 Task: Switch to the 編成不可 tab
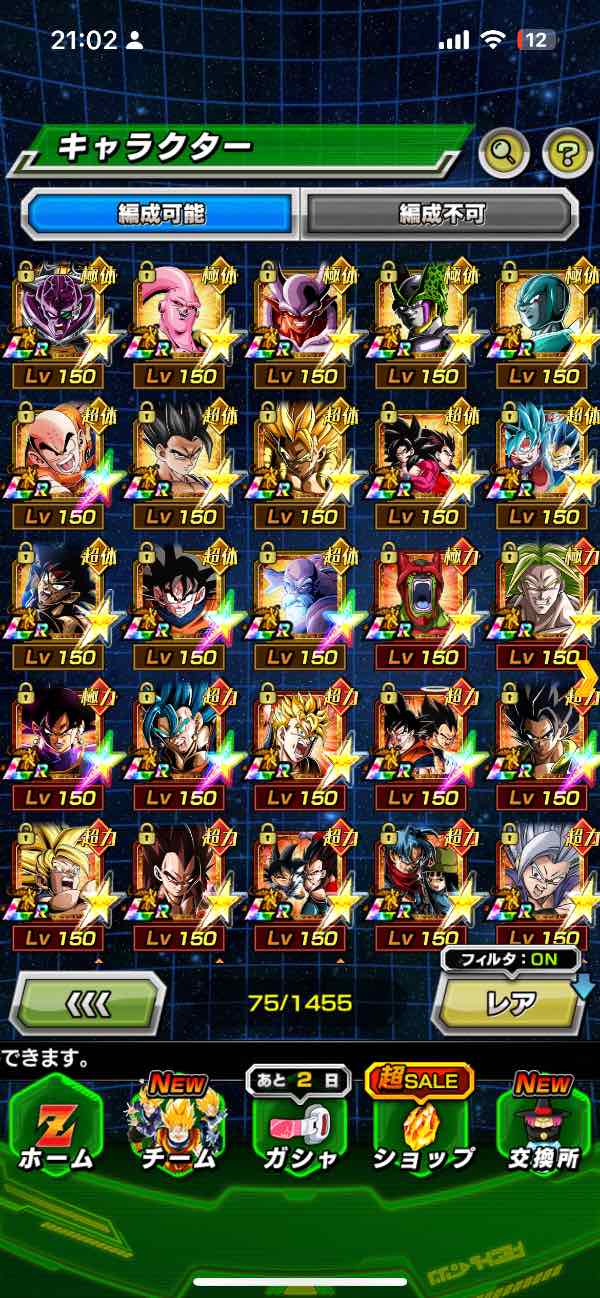tap(441, 212)
